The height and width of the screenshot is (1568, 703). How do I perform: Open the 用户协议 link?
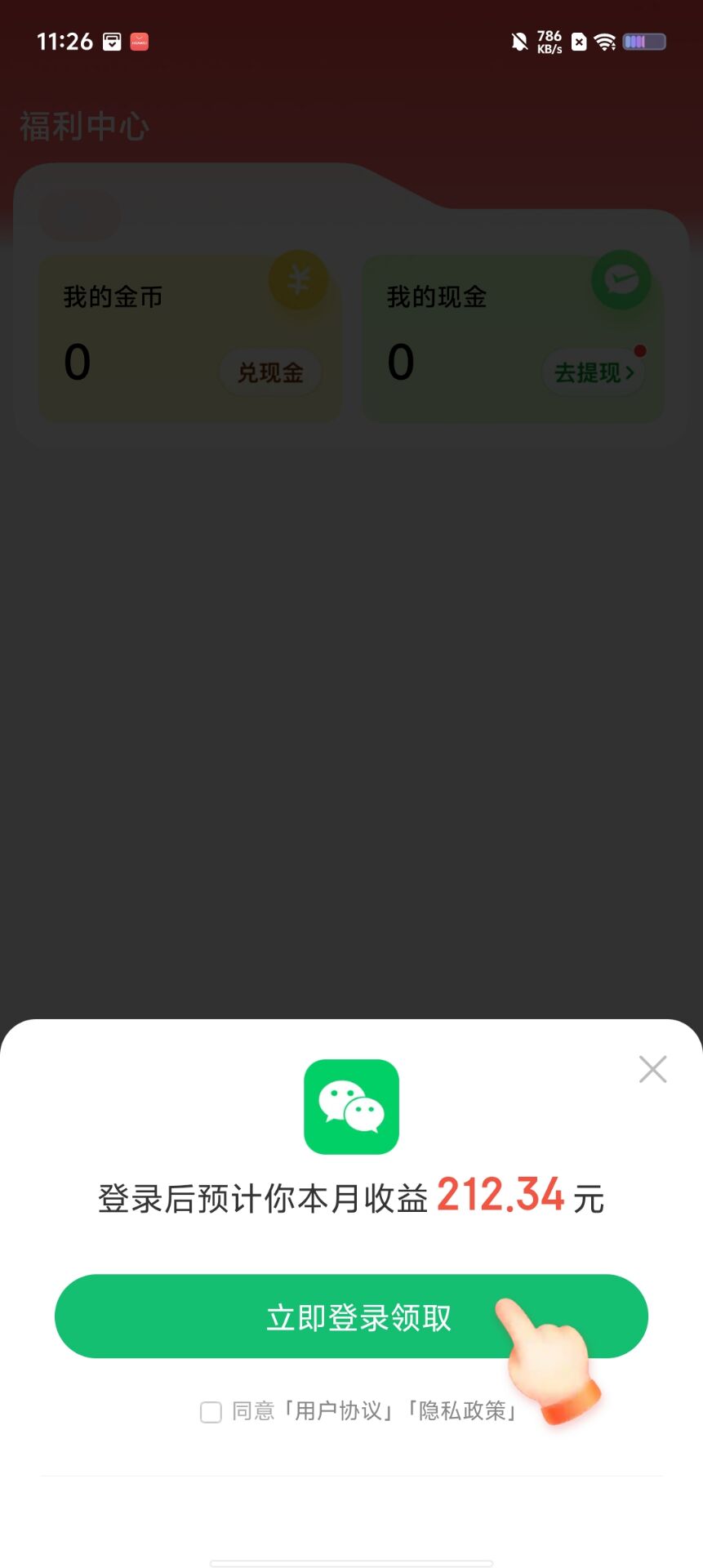click(338, 1411)
